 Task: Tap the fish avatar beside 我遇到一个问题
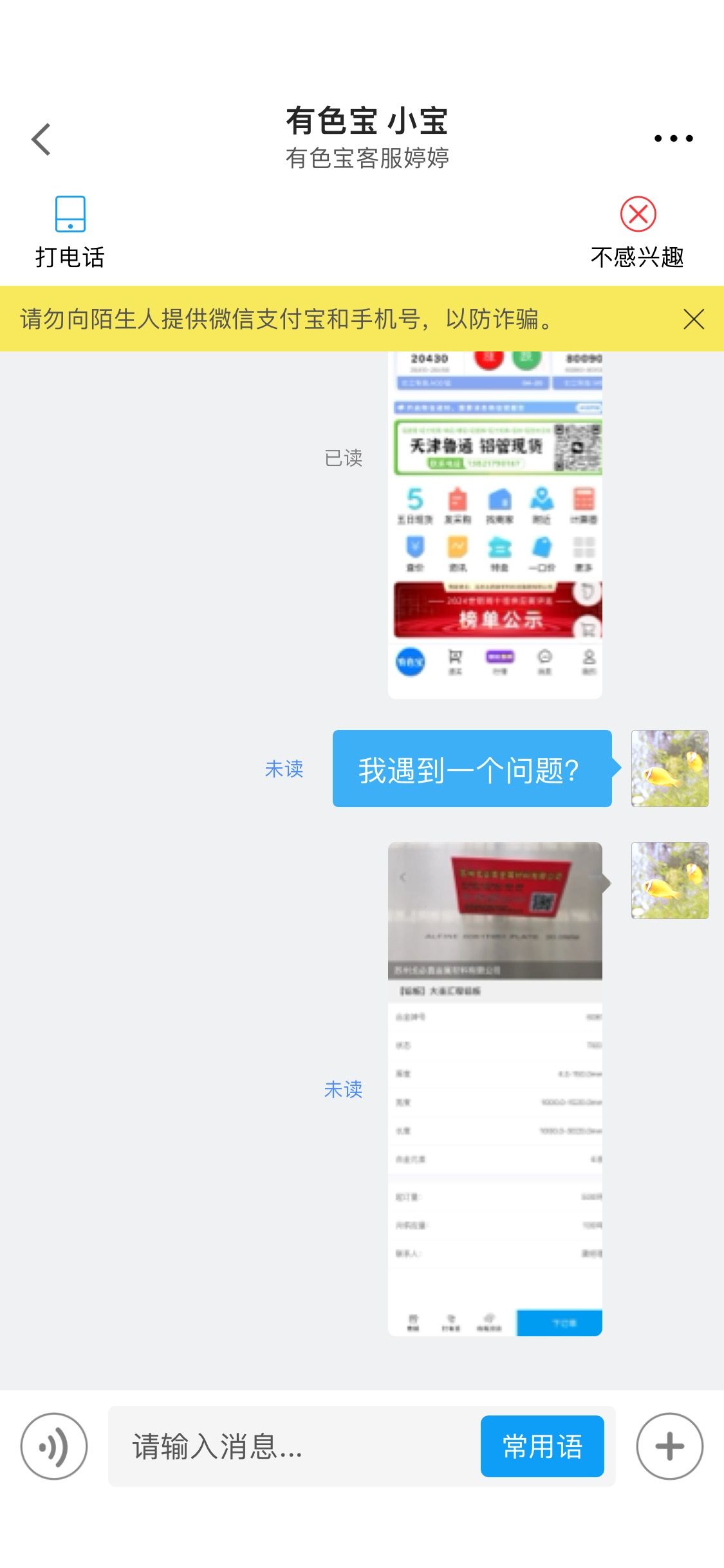(669, 769)
